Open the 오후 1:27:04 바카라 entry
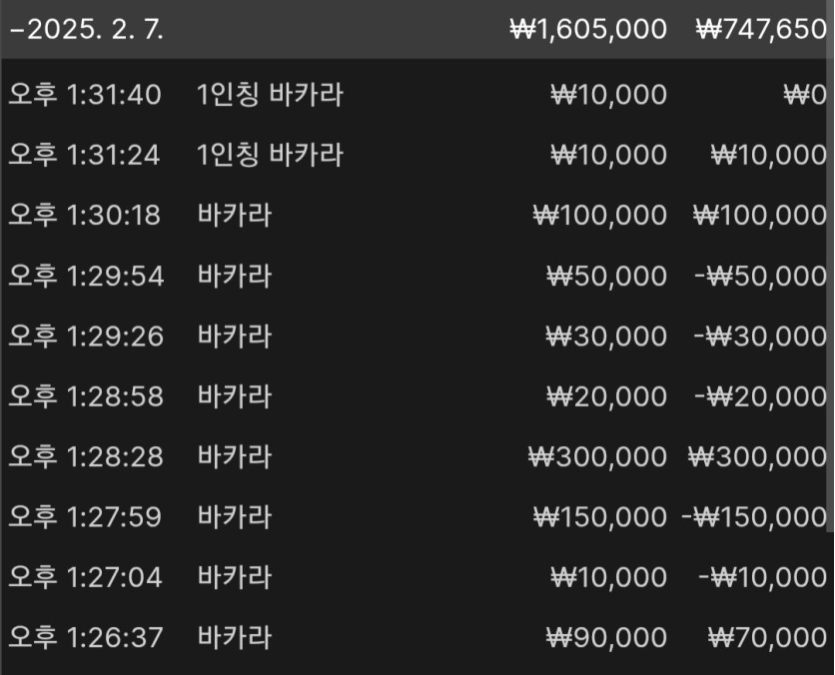 pos(416,577)
